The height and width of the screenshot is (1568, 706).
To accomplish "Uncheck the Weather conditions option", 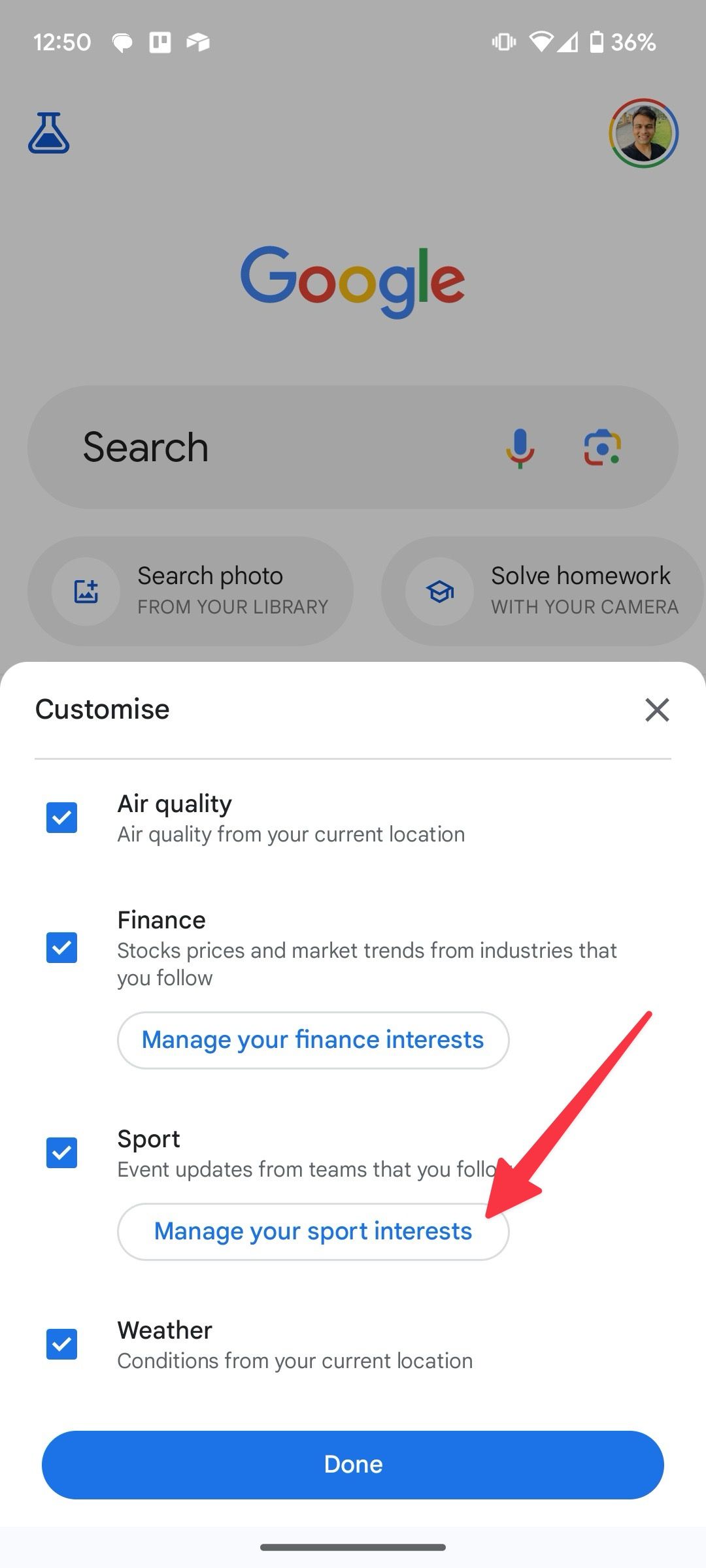I will click(62, 1344).
